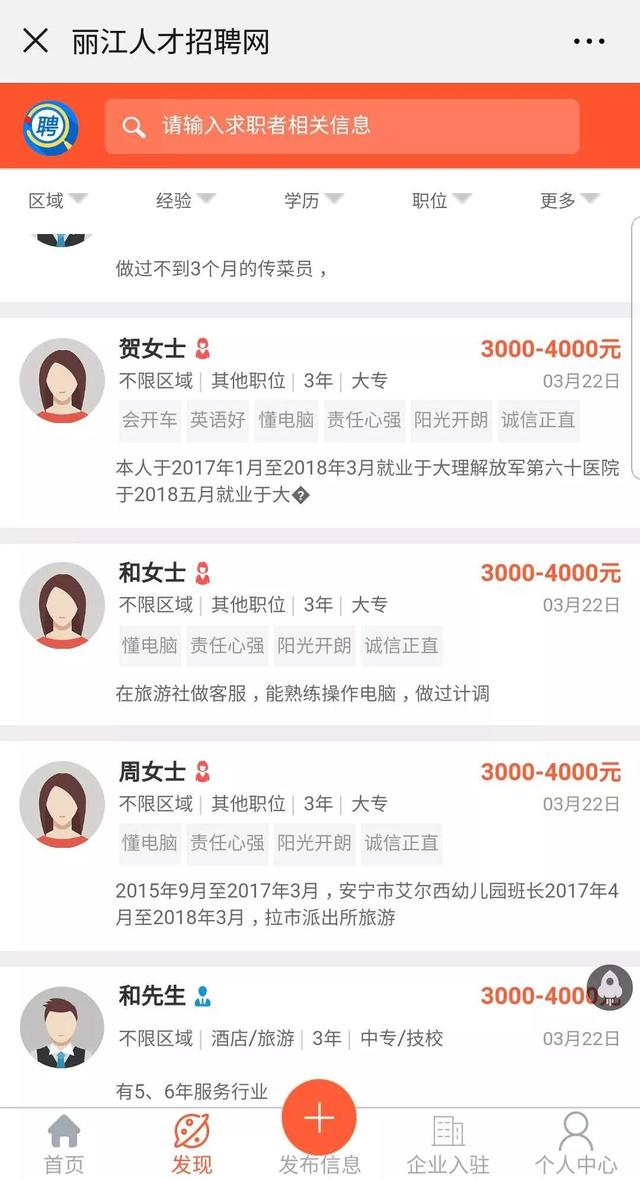Open the 企业入驻 tab
640x1179 pixels.
pos(448,1144)
